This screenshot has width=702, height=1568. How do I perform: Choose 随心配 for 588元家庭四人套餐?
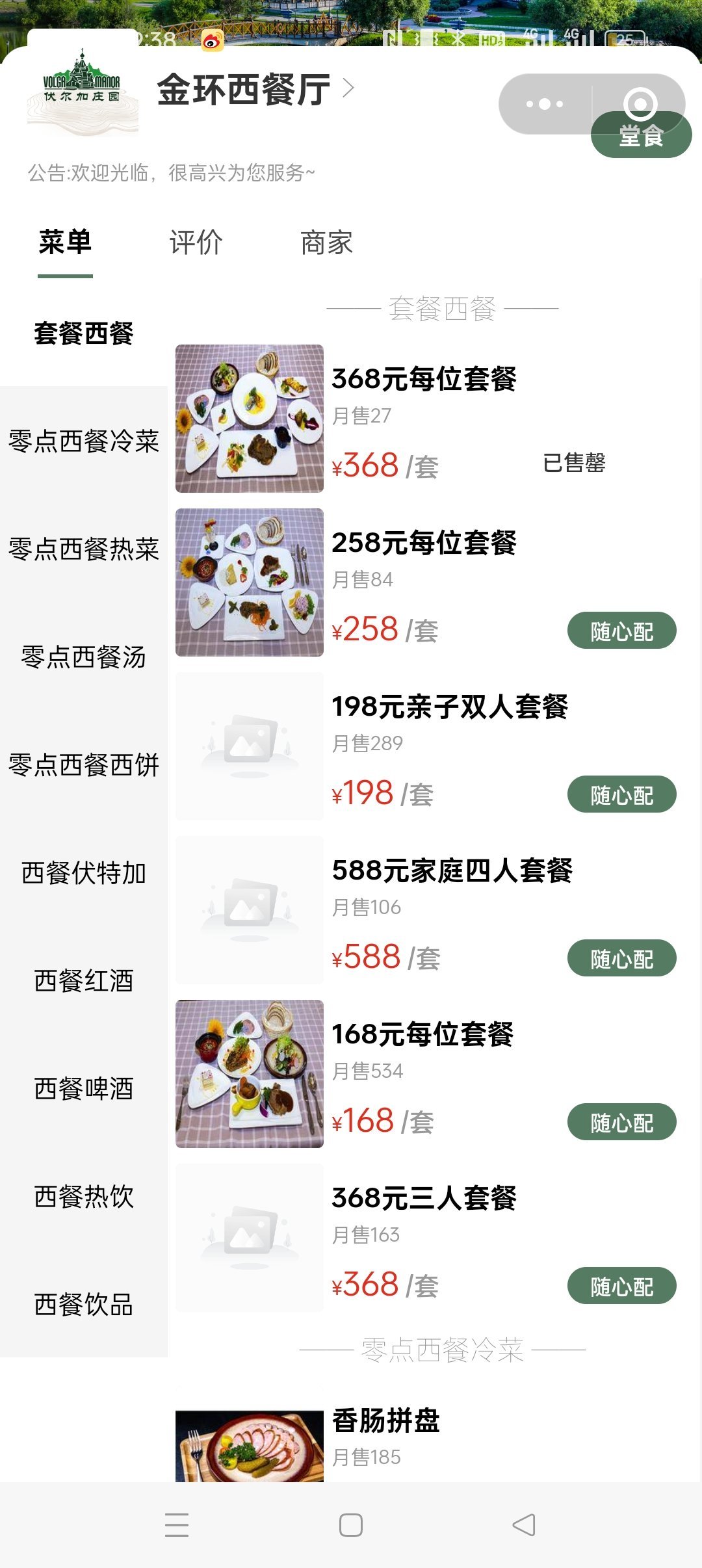(x=621, y=958)
